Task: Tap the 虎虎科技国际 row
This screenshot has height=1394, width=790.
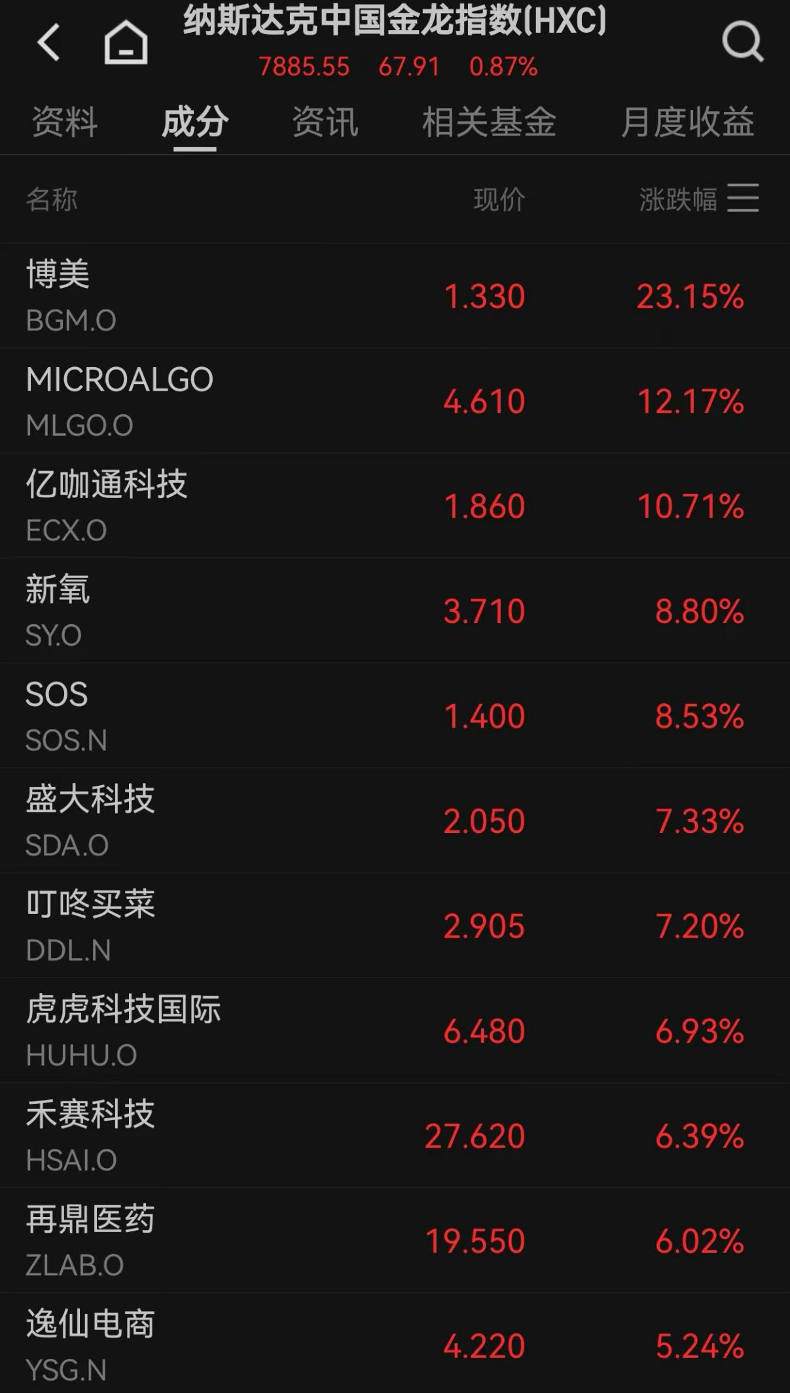Action: click(395, 1031)
